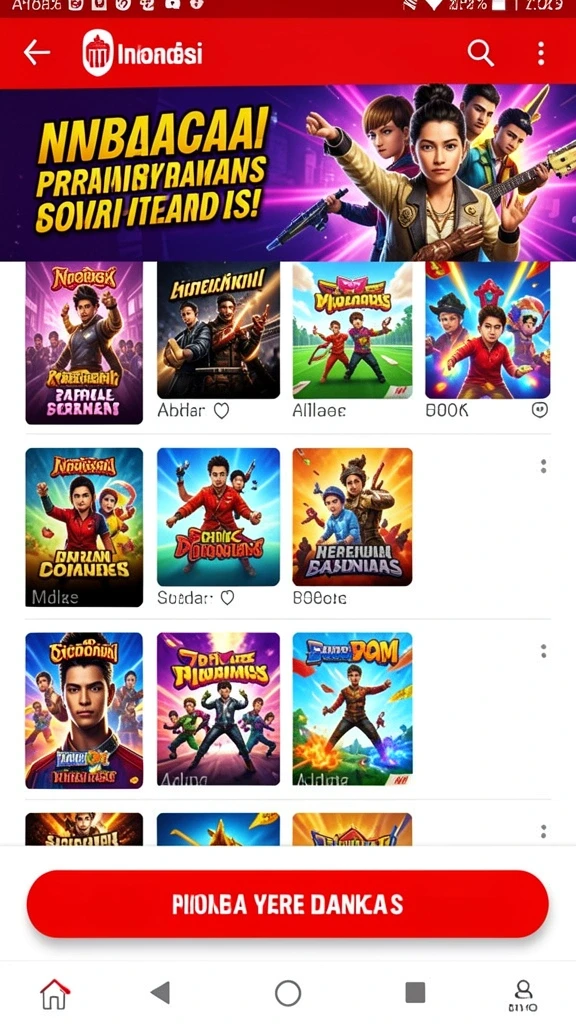This screenshot has width=576, height=1024.
Task: Tap the red PIIOMBA YERE DANKAS button
Action: (287, 904)
